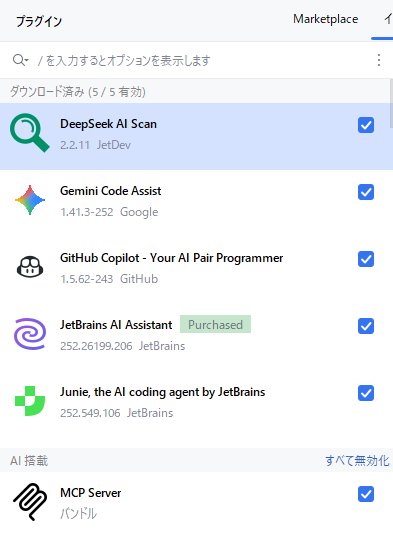
Task: Disable the Junie plugin checkbox
Action: tap(366, 393)
